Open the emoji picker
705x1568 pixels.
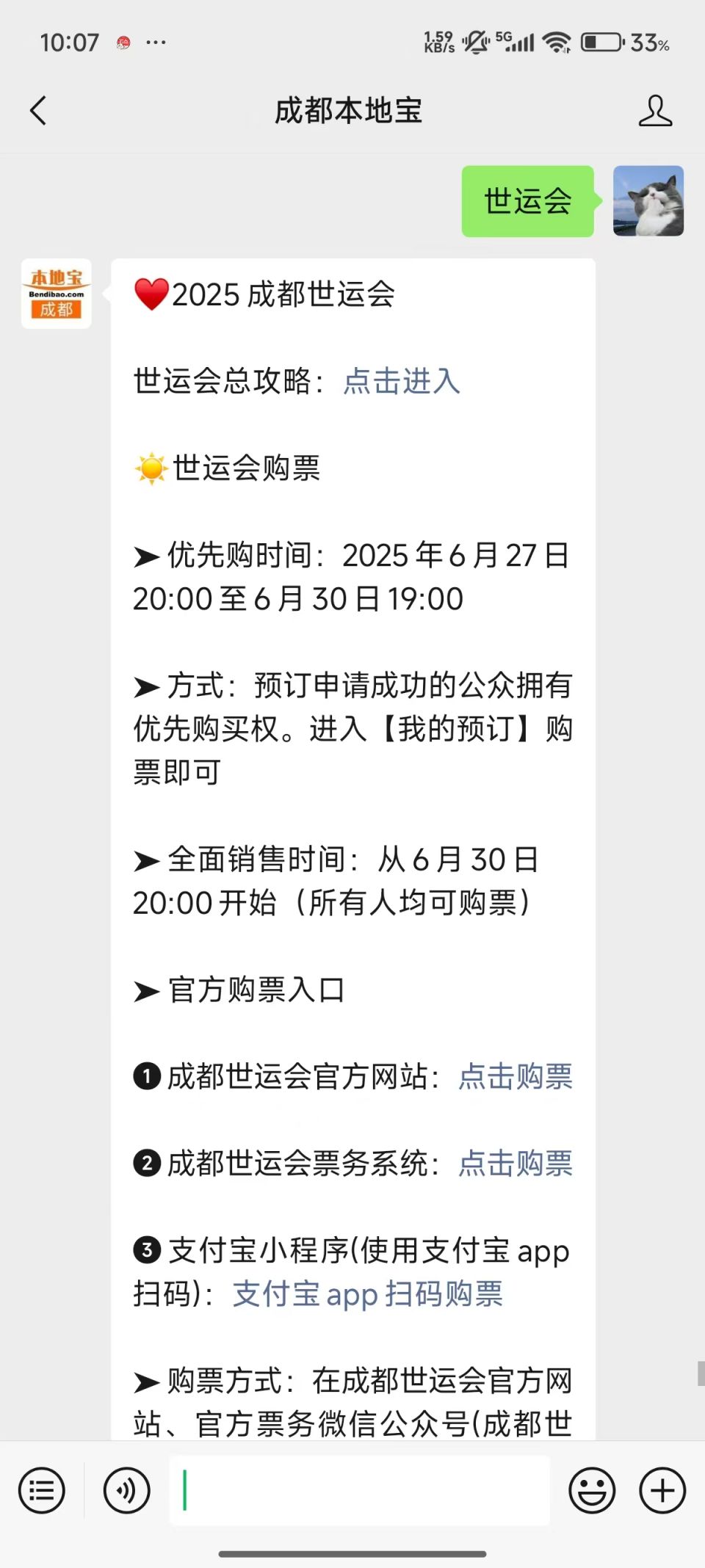coord(592,1490)
